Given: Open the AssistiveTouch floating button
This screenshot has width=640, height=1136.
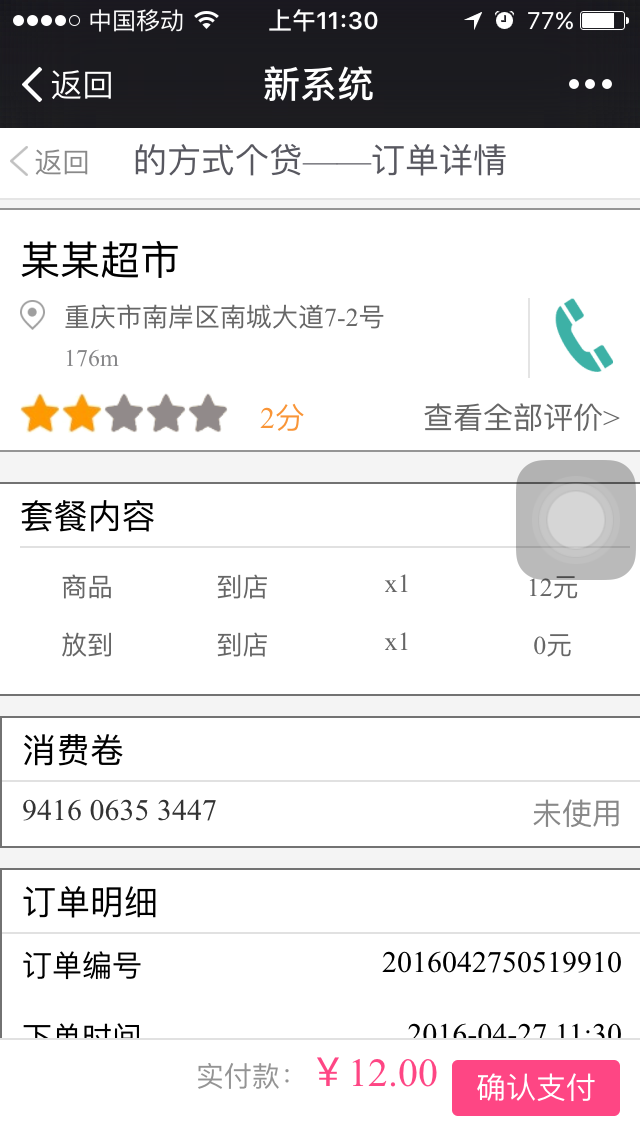Looking at the screenshot, I should (x=575, y=519).
